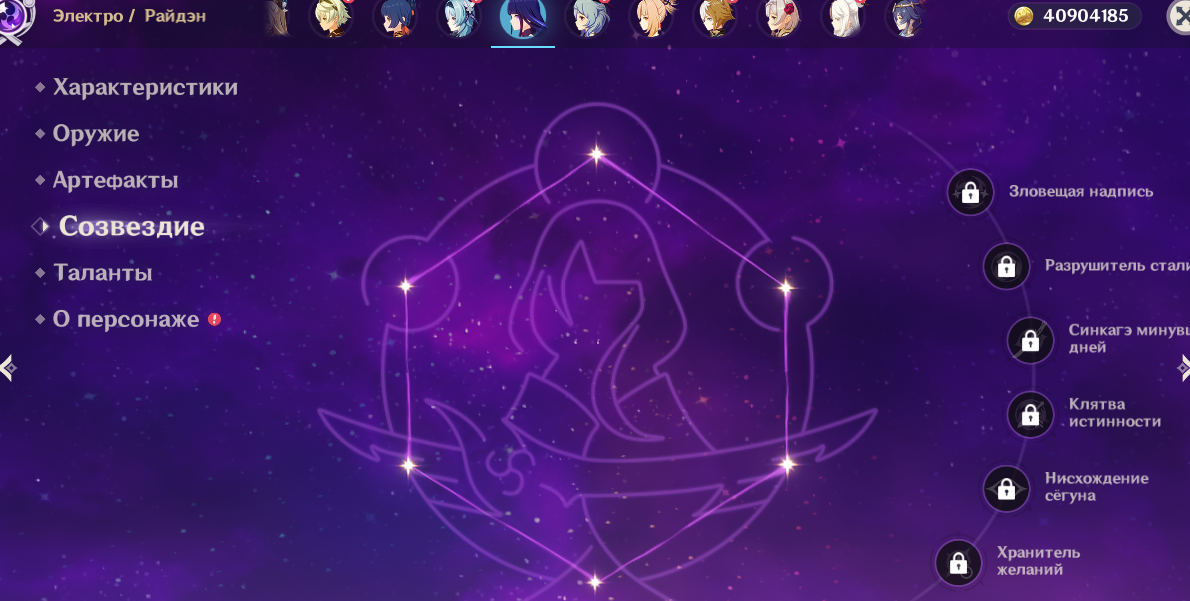Screen dimensions: 1190x601
Task: Open the Оружие section
Action: tap(96, 134)
